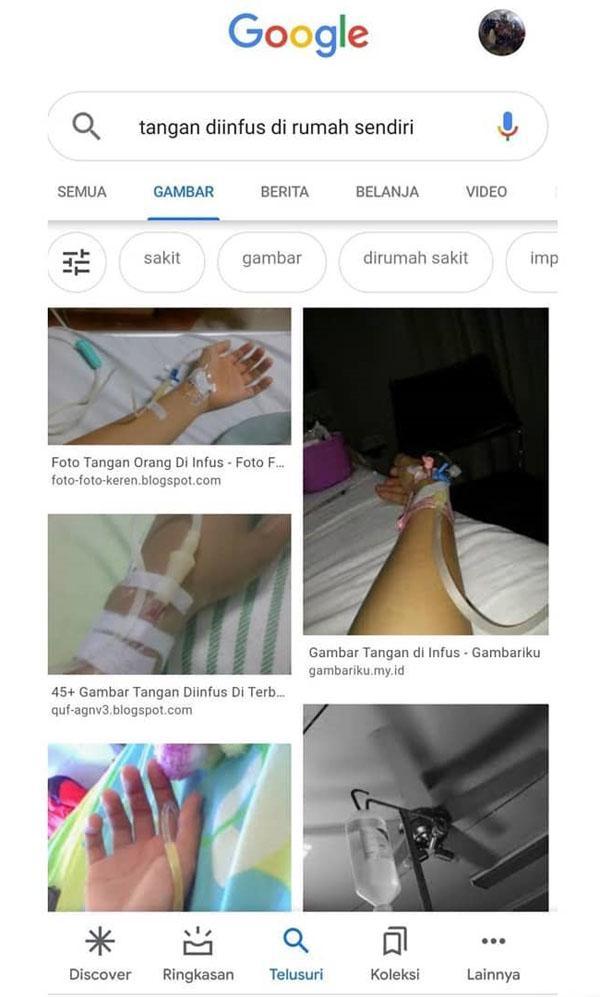Tap the Telusuri search tab

click(x=296, y=954)
